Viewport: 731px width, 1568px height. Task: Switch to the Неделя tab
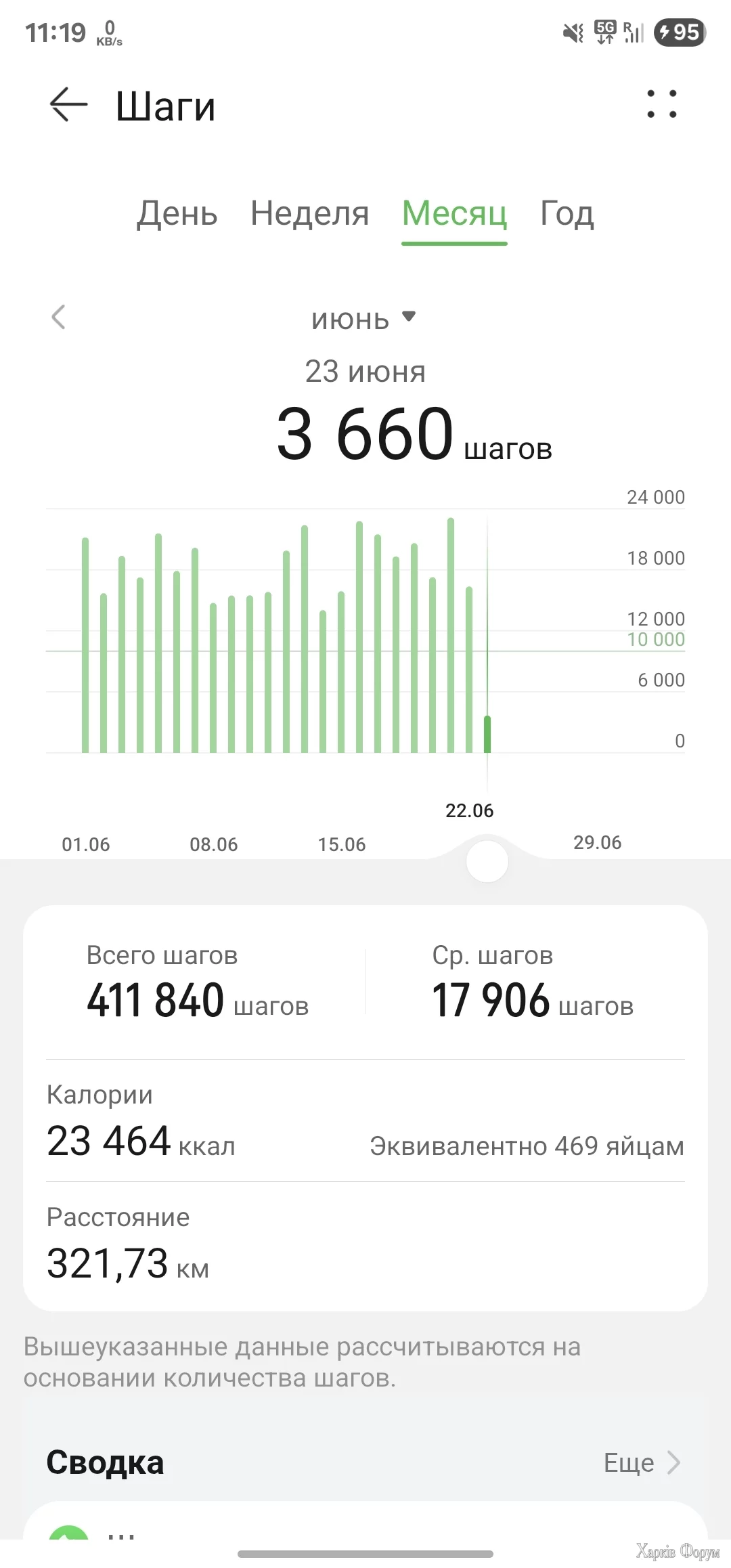tap(309, 214)
